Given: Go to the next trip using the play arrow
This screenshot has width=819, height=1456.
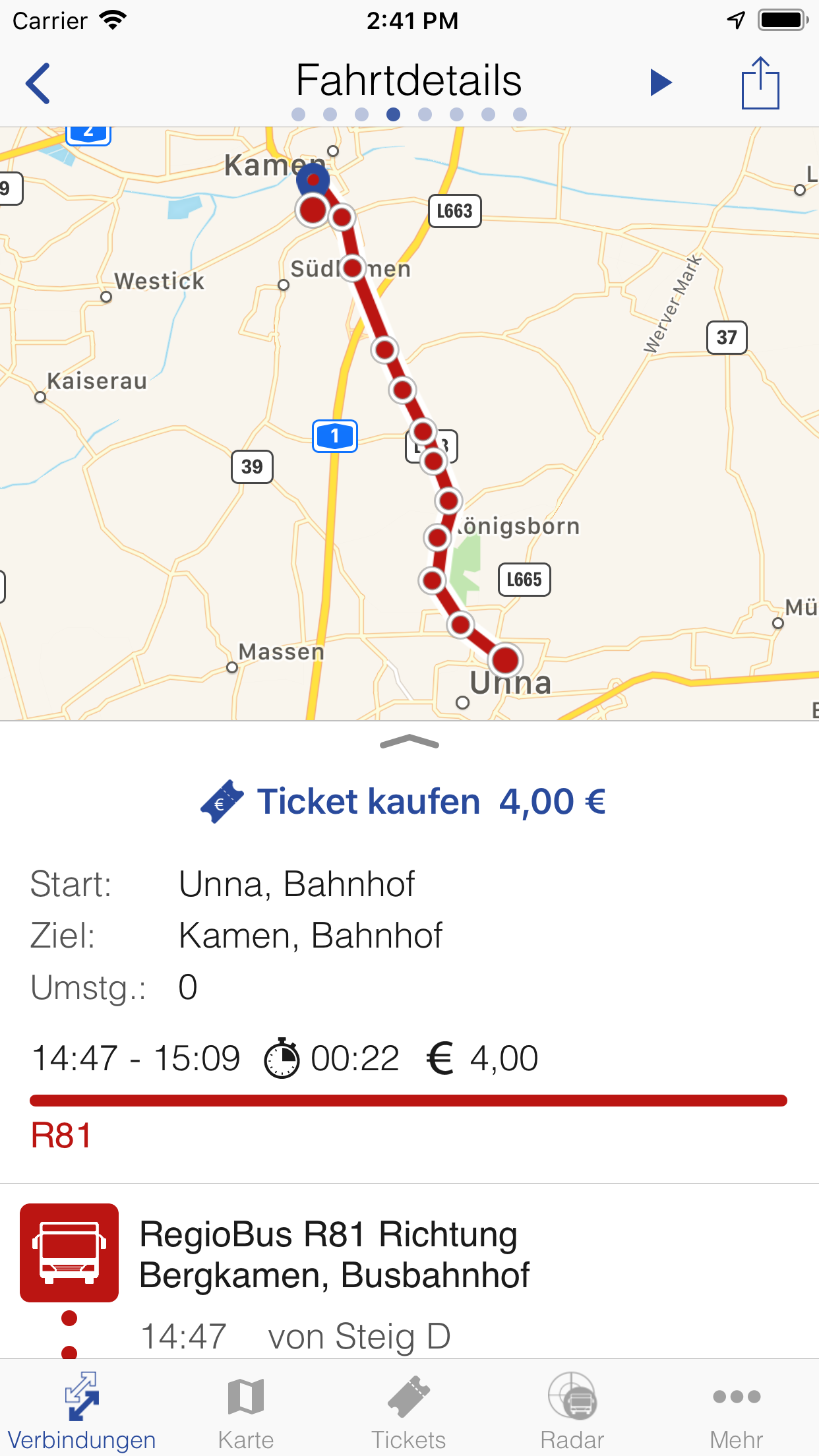Looking at the screenshot, I should [x=661, y=82].
